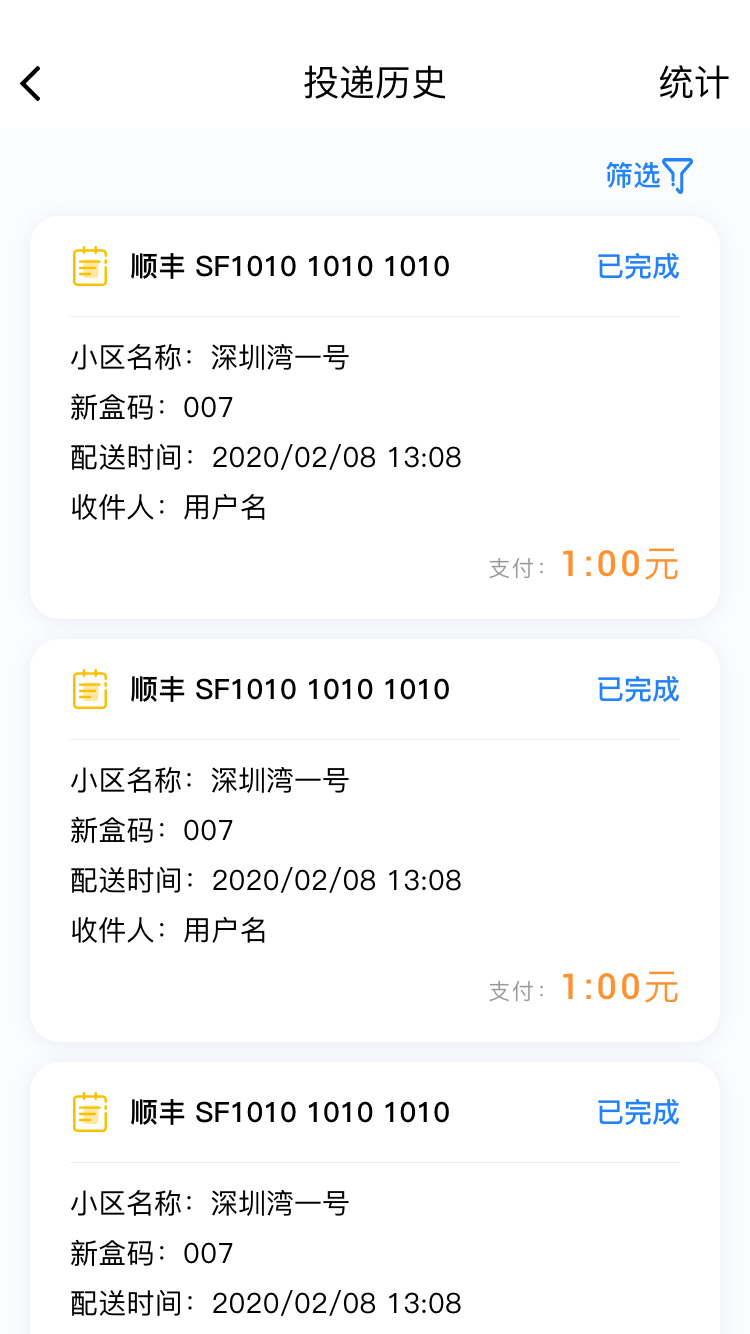Click 已完成 status on the third order
Viewport: 750px width, 1334px height.
click(637, 1112)
